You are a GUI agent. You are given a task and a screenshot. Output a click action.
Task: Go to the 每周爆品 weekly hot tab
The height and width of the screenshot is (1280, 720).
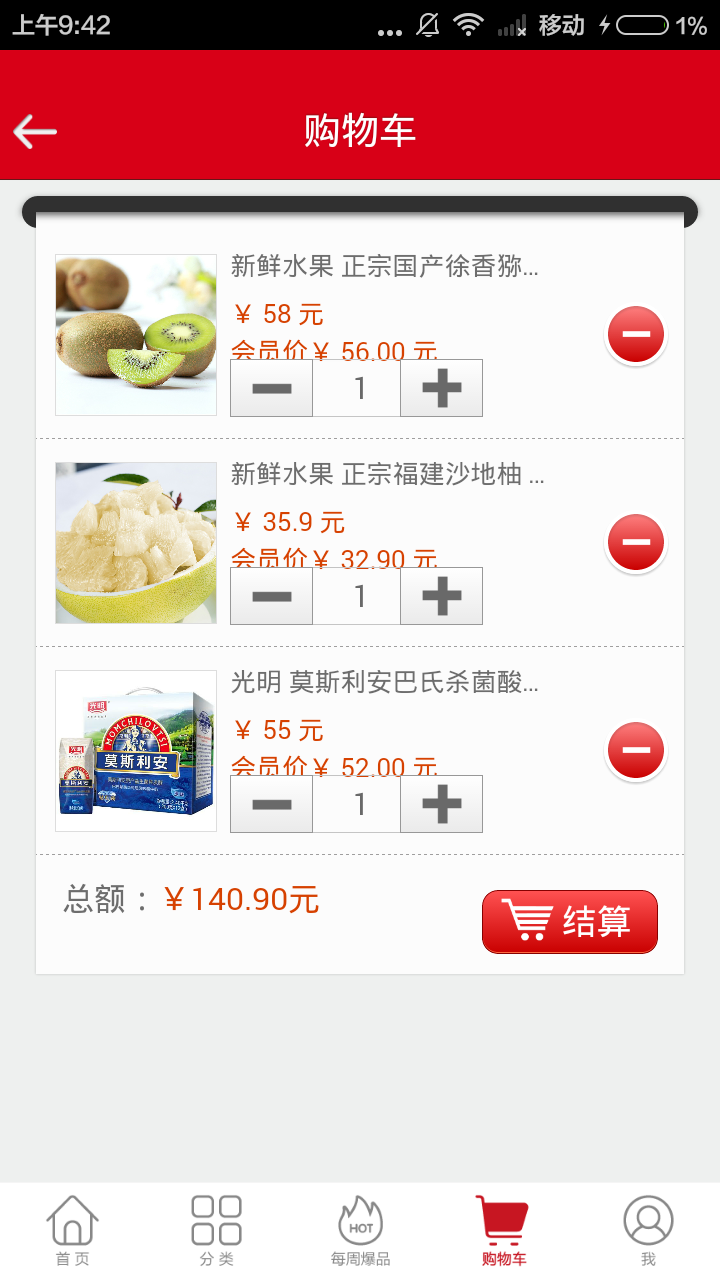(360, 1231)
